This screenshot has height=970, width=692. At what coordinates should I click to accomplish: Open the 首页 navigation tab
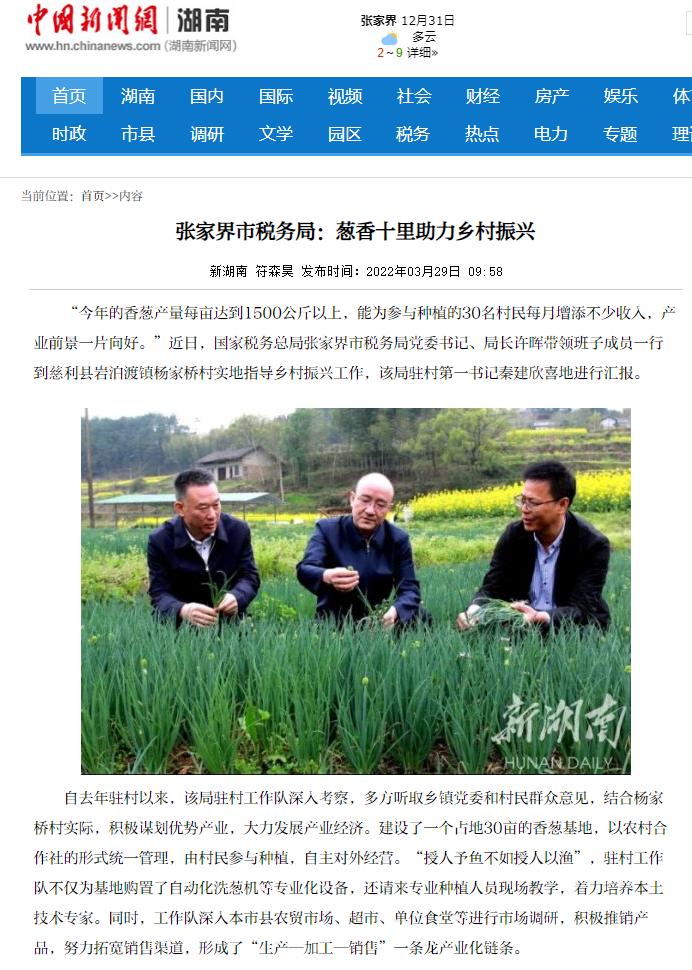(x=69, y=96)
